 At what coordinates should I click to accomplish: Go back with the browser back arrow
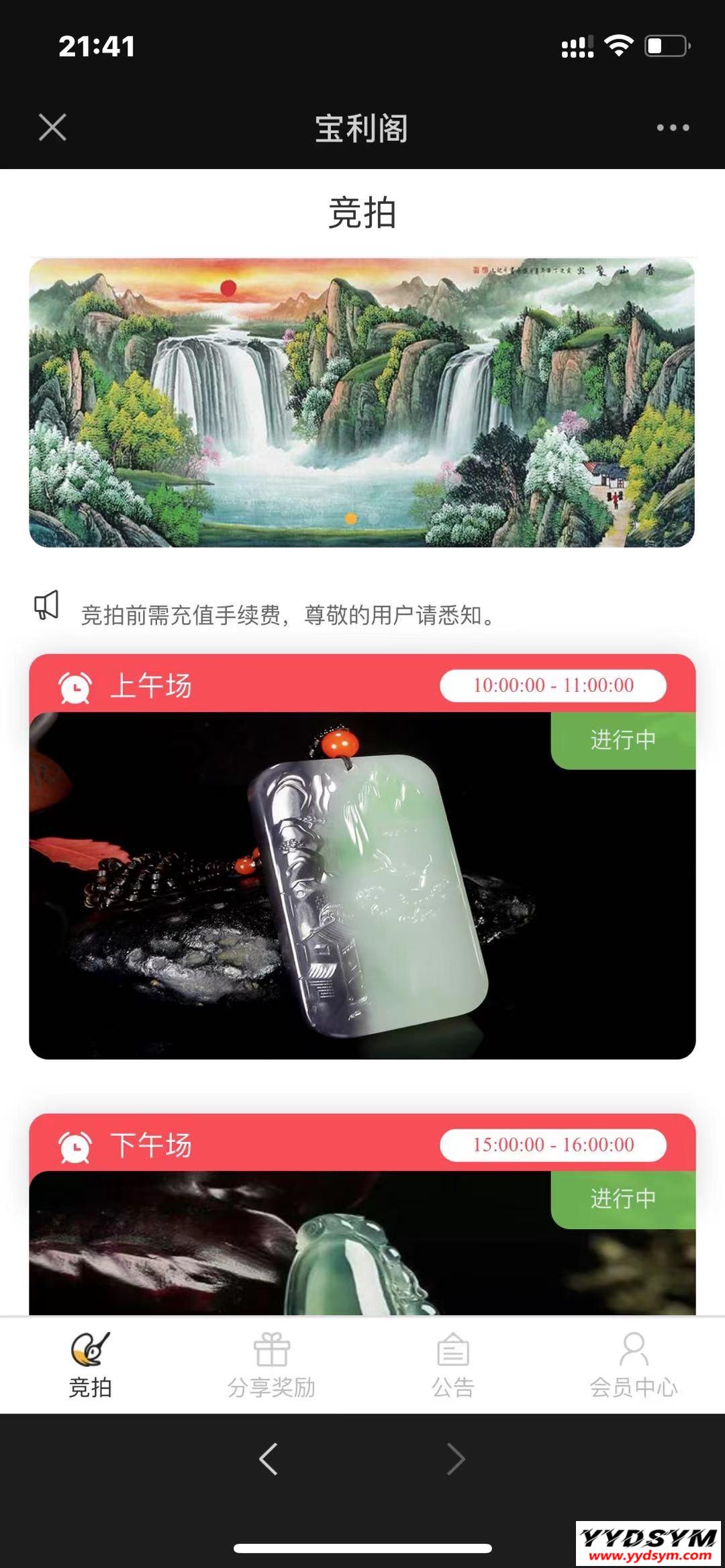click(269, 1459)
